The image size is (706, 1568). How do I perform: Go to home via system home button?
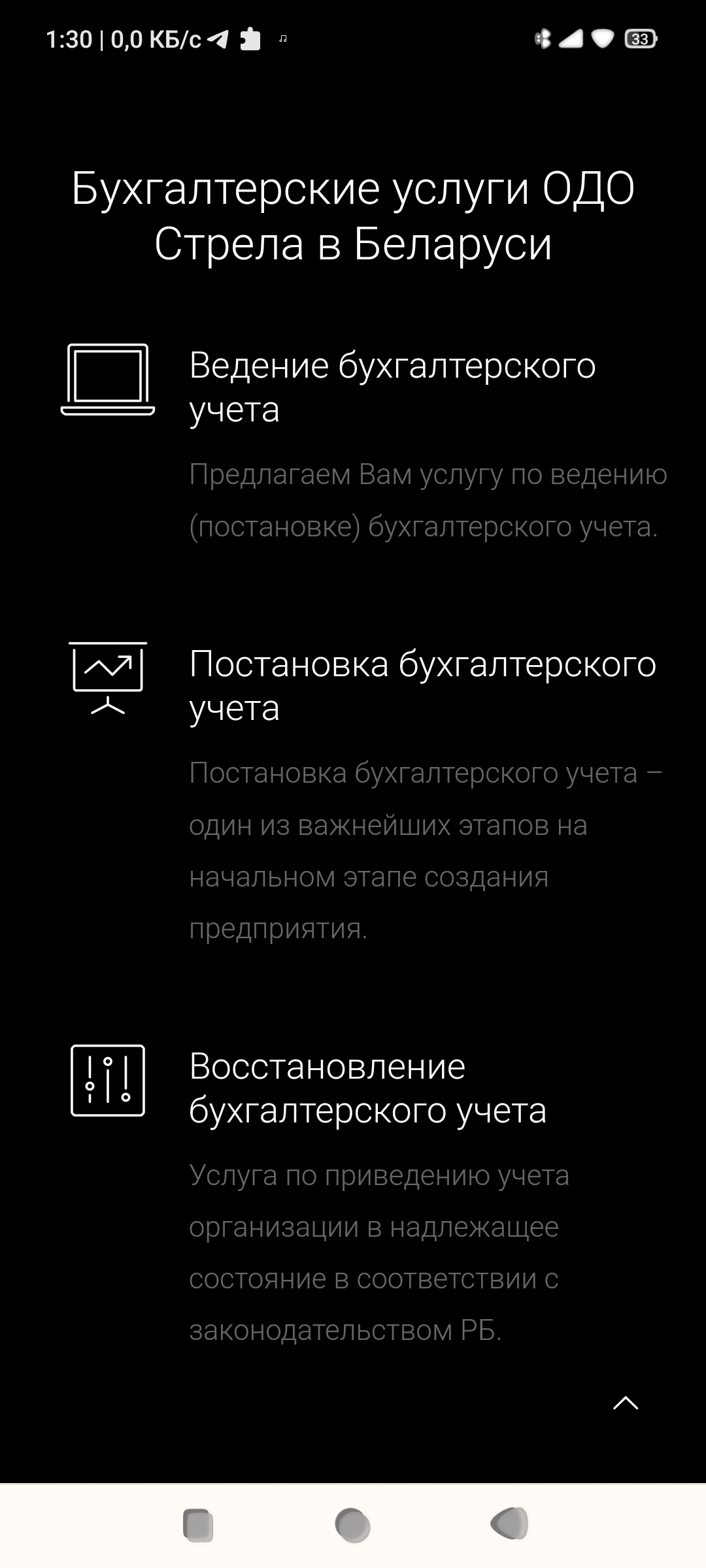(x=352, y=1526)
